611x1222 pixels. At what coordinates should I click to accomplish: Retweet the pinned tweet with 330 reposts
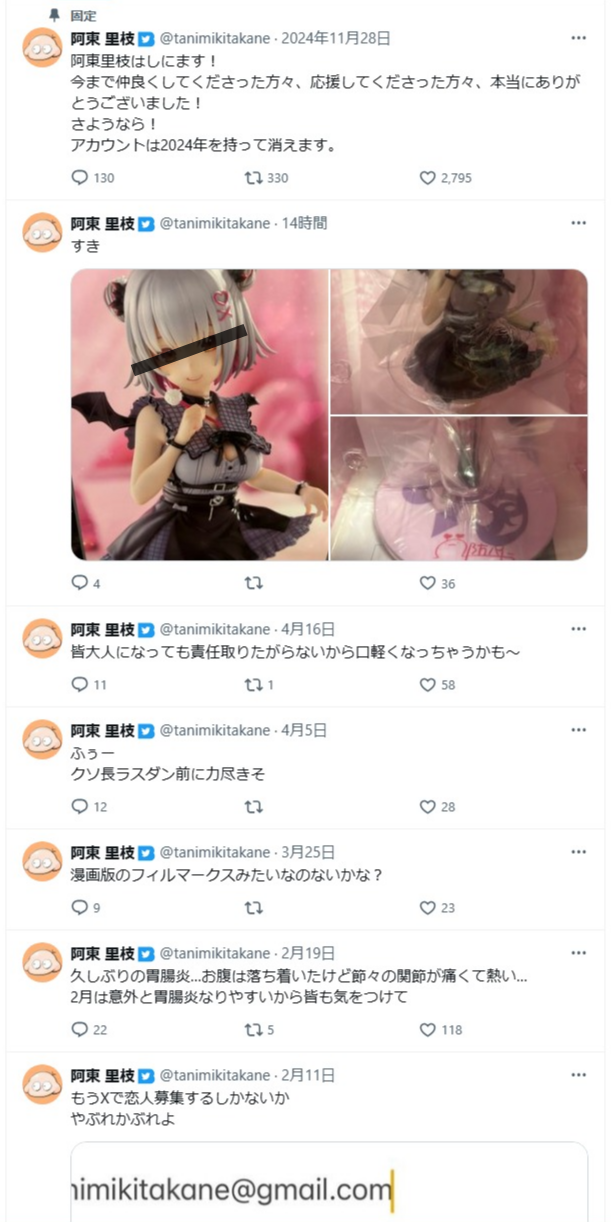tap(254, 178)
